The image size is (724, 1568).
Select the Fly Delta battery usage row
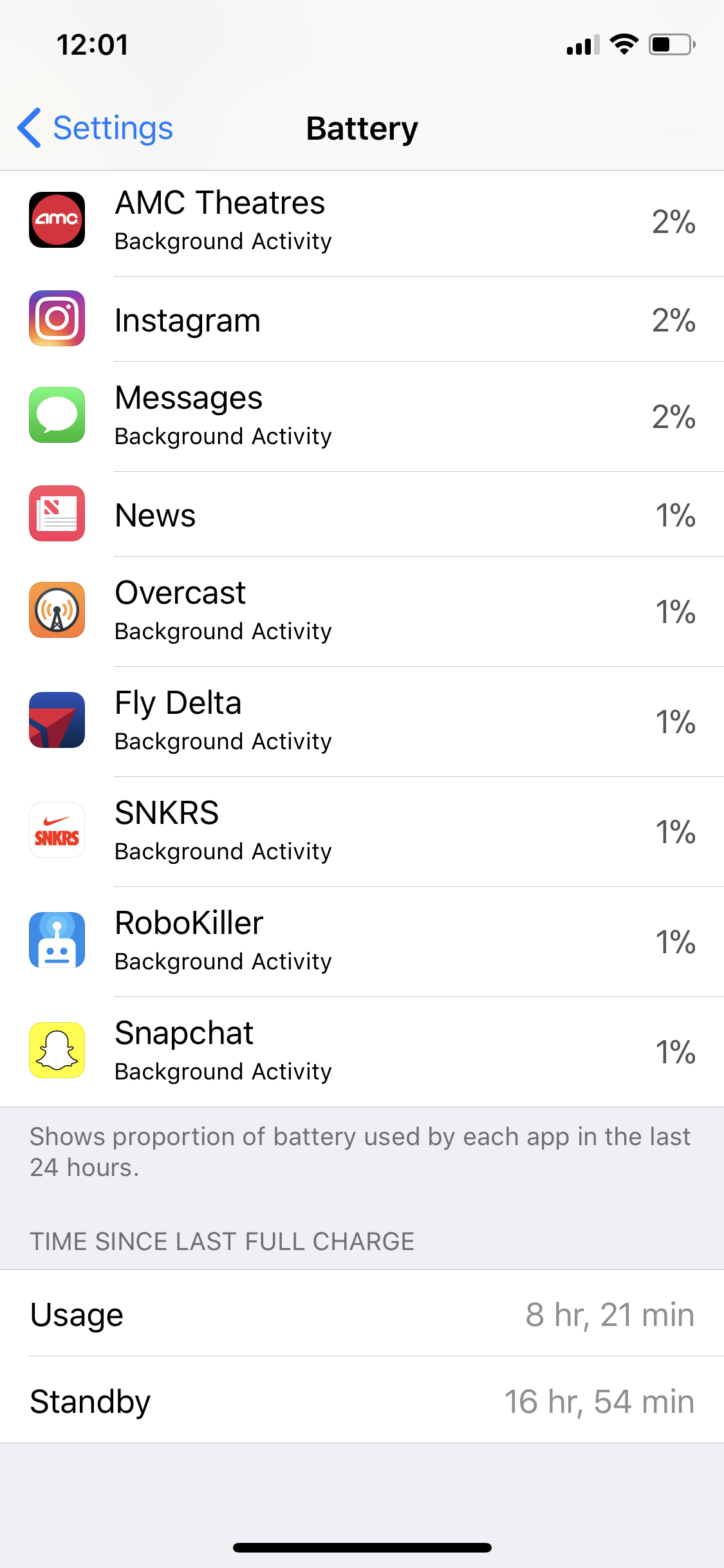point(362,722)
